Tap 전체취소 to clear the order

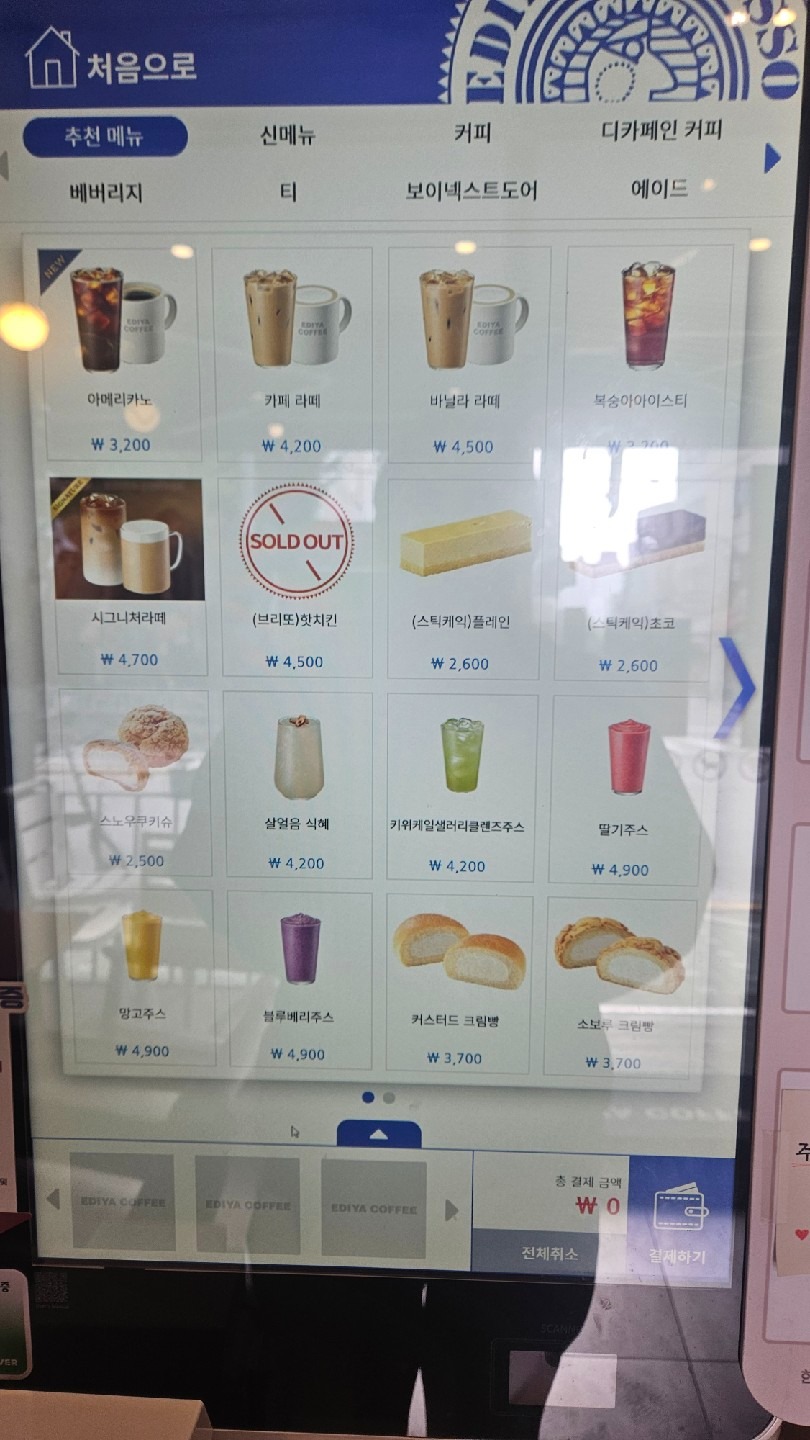pos(549,1253)
